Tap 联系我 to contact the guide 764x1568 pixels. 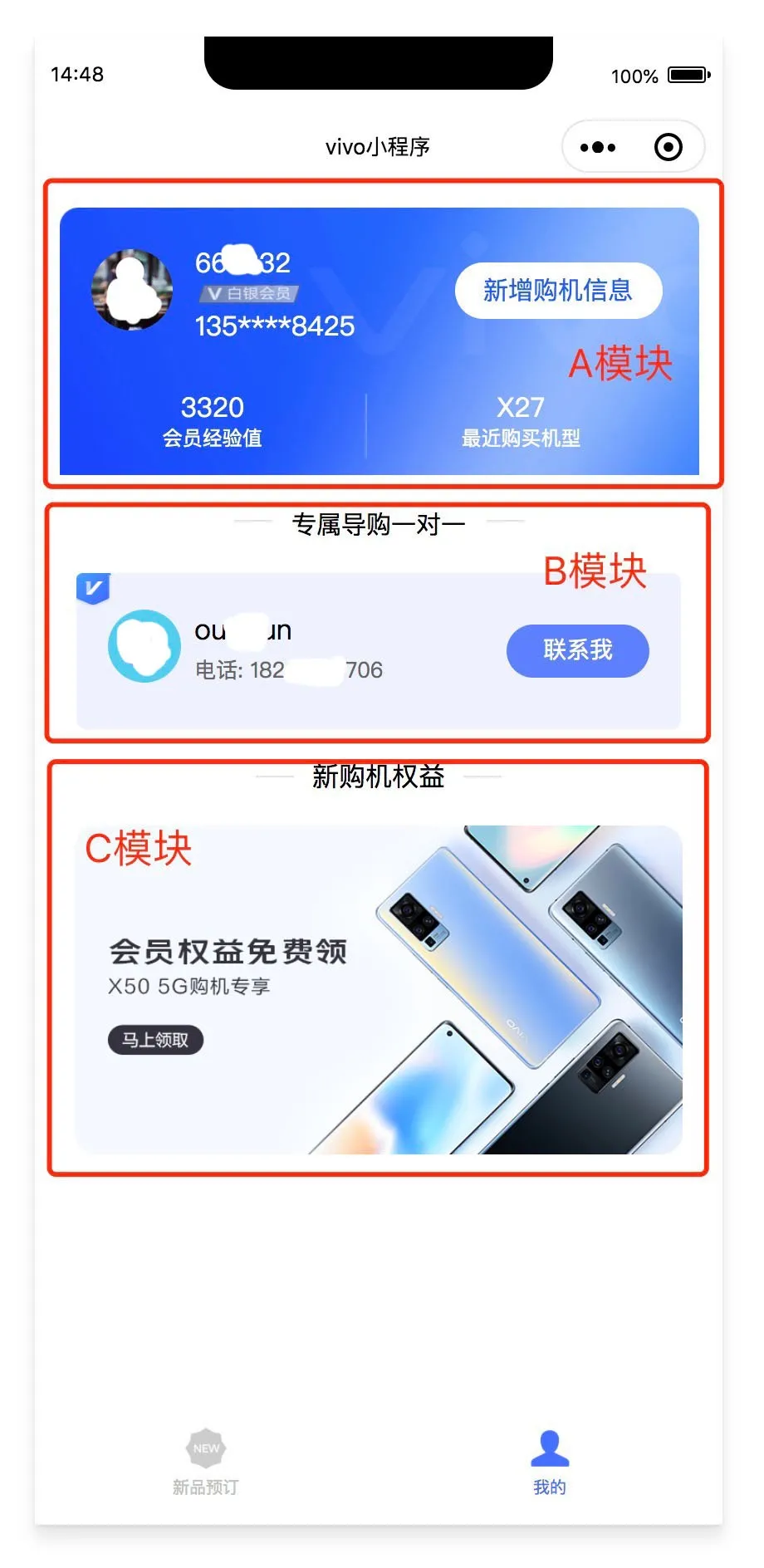tap(578, 651)
